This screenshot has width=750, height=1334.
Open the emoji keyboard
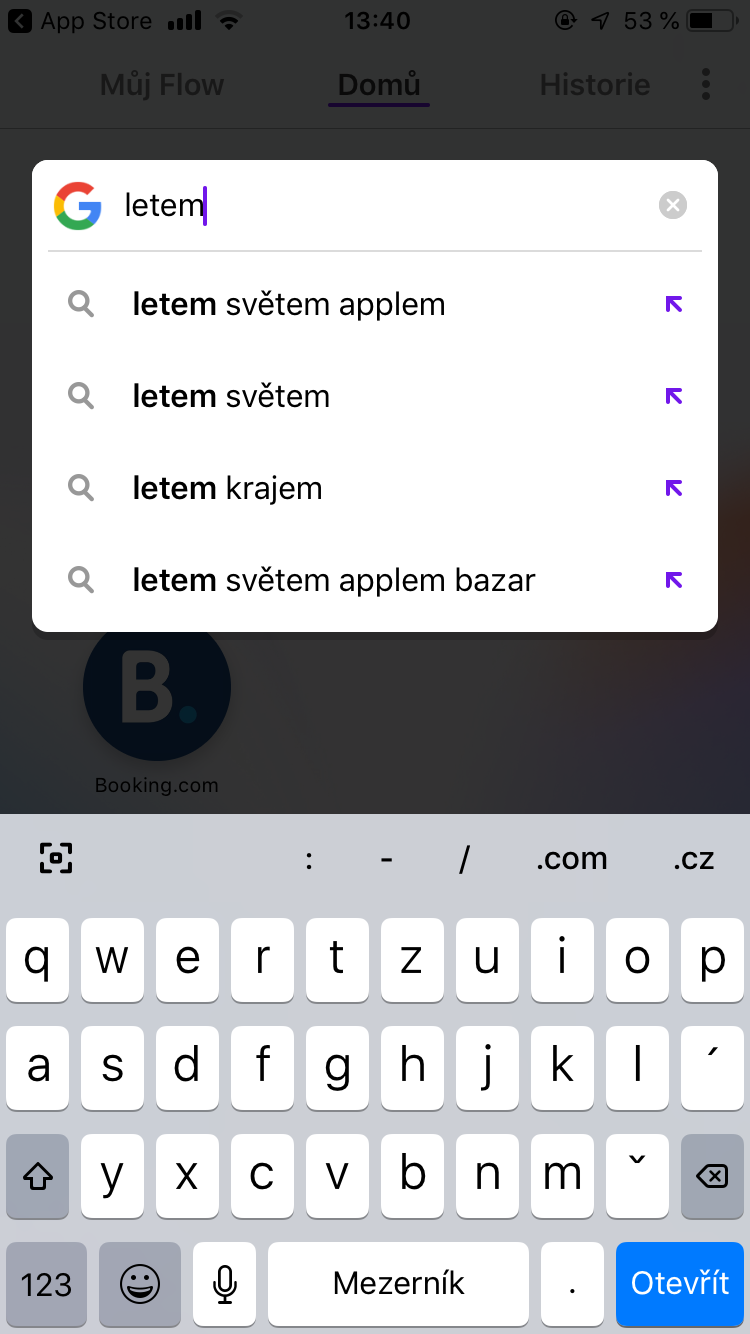coord(140,1284)
